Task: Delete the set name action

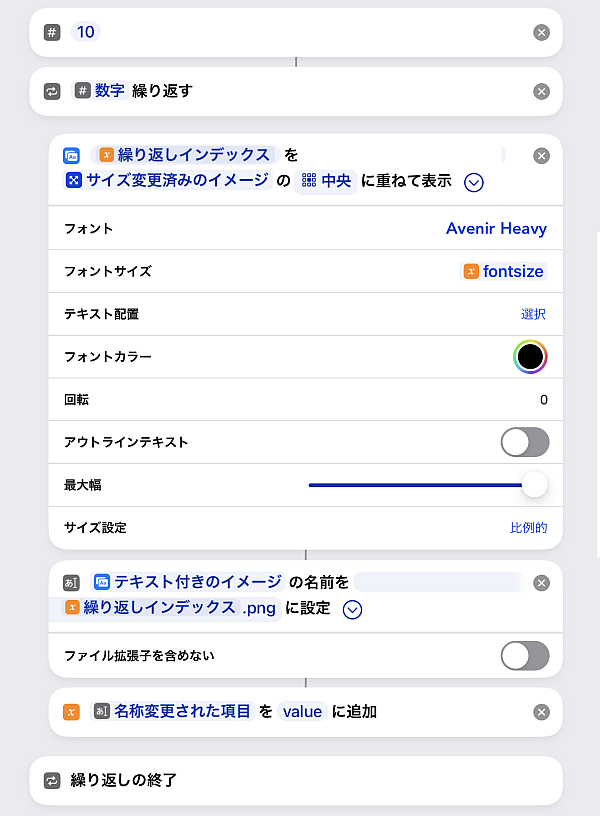Action: coord(541,583)
